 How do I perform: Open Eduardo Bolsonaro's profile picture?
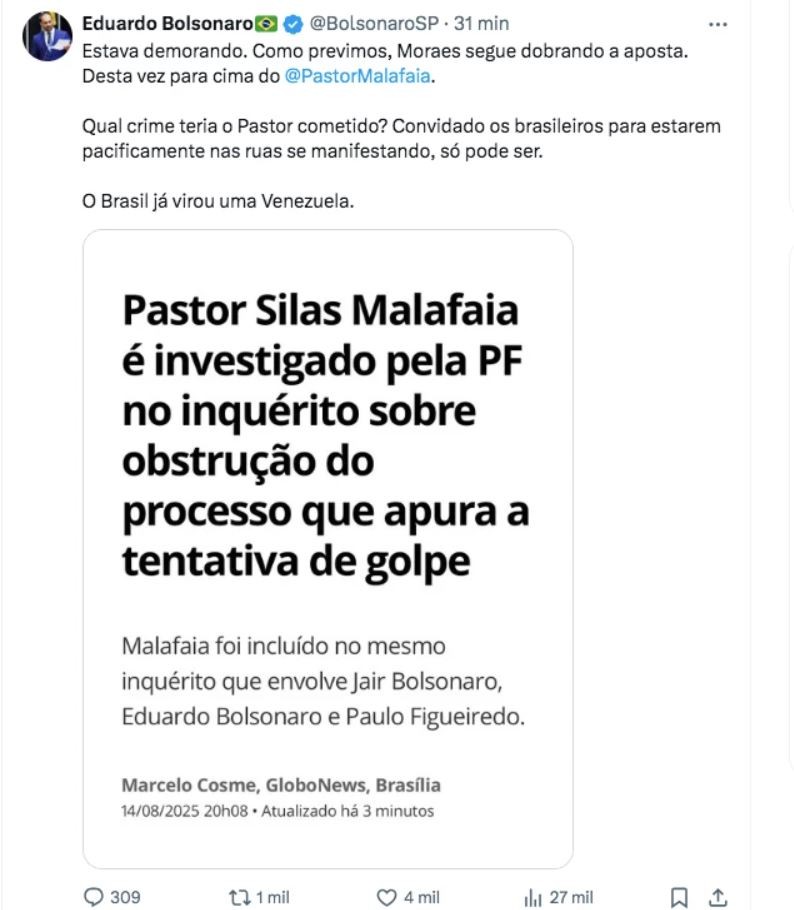pyautogui.click(x=47, y=38)
